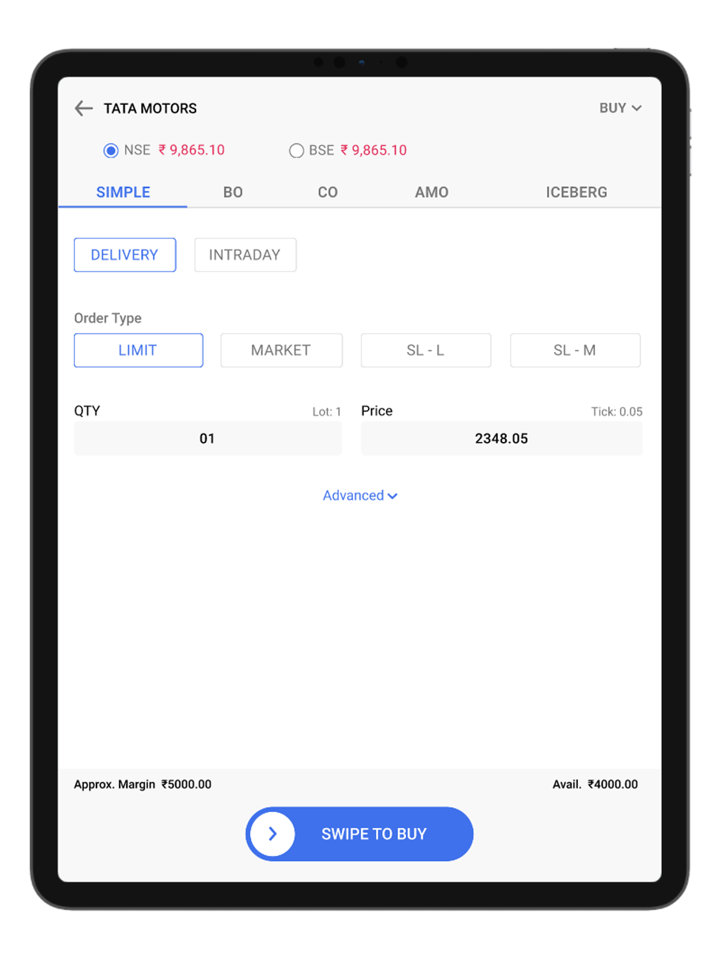Select SL - M order type
720x960 pixels.
point(575,350)
